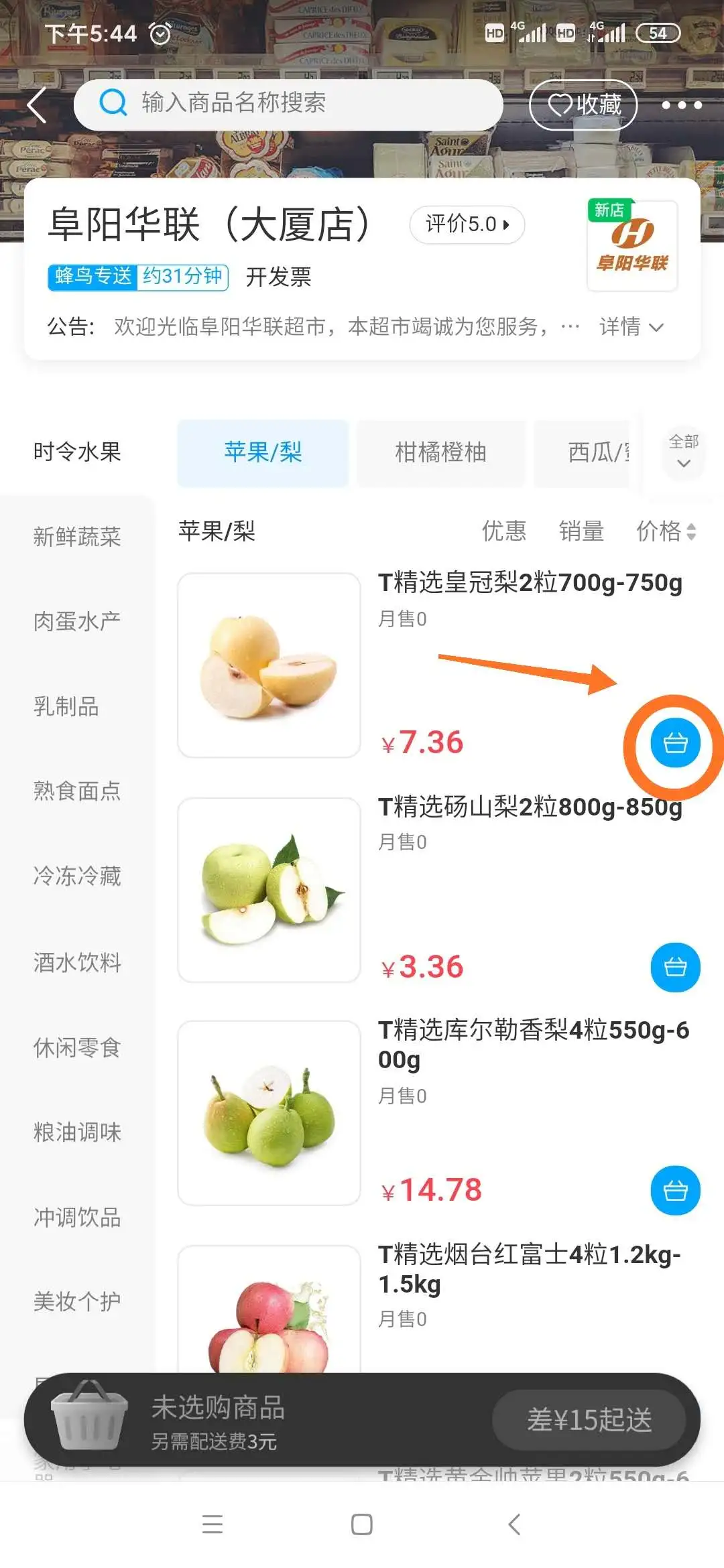Add T精选库尔勒香梨 to the cart

tap(675, 1191)
